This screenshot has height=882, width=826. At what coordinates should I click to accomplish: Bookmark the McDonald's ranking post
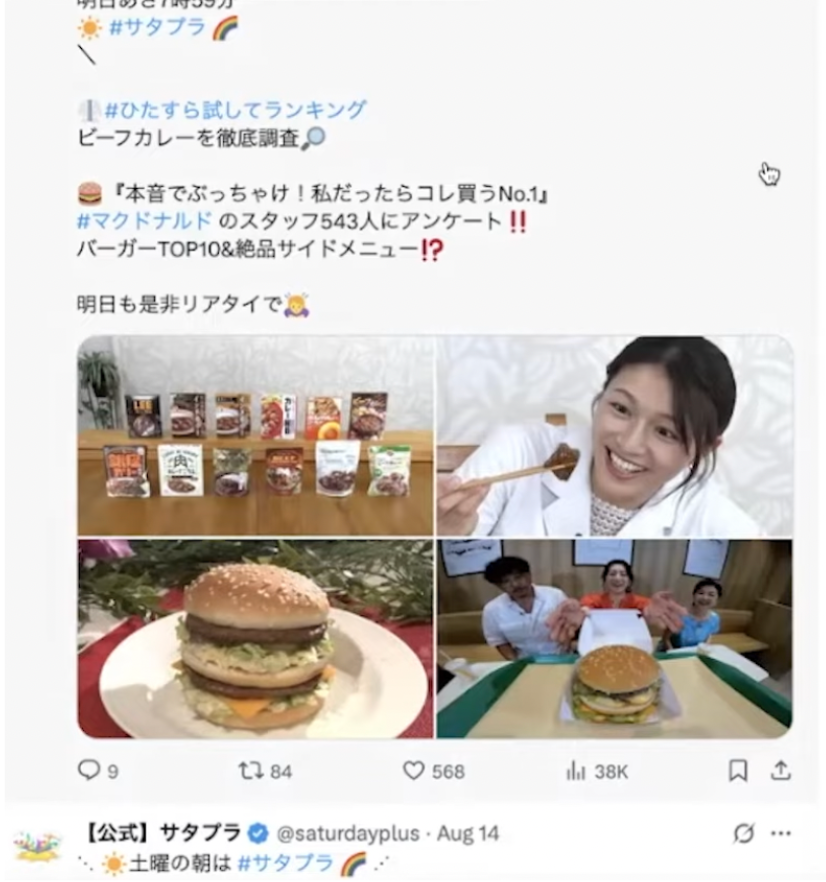(738, 770)
